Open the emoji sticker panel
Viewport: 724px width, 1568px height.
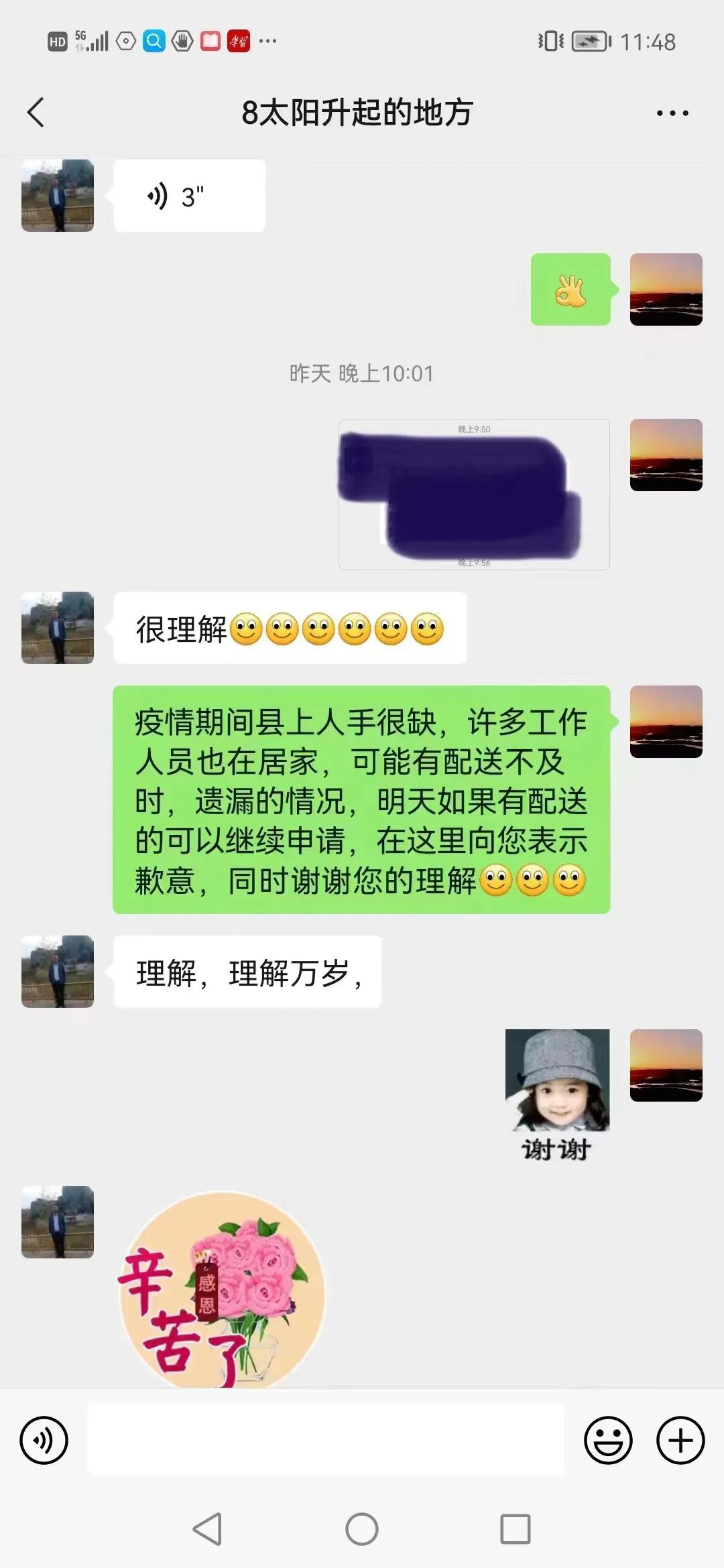click(x=608, y=1439)
